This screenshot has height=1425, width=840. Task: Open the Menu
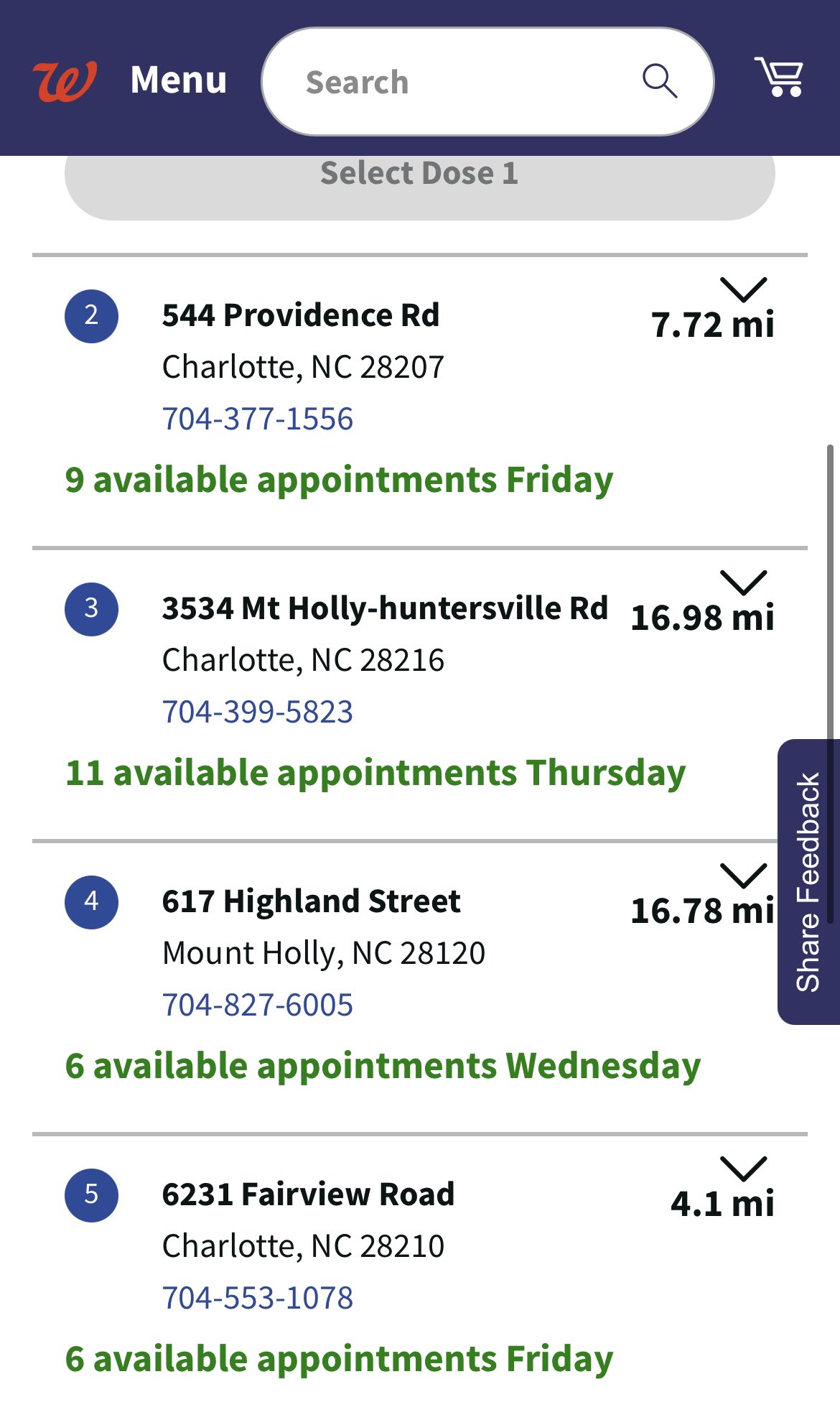pos(179,80)
